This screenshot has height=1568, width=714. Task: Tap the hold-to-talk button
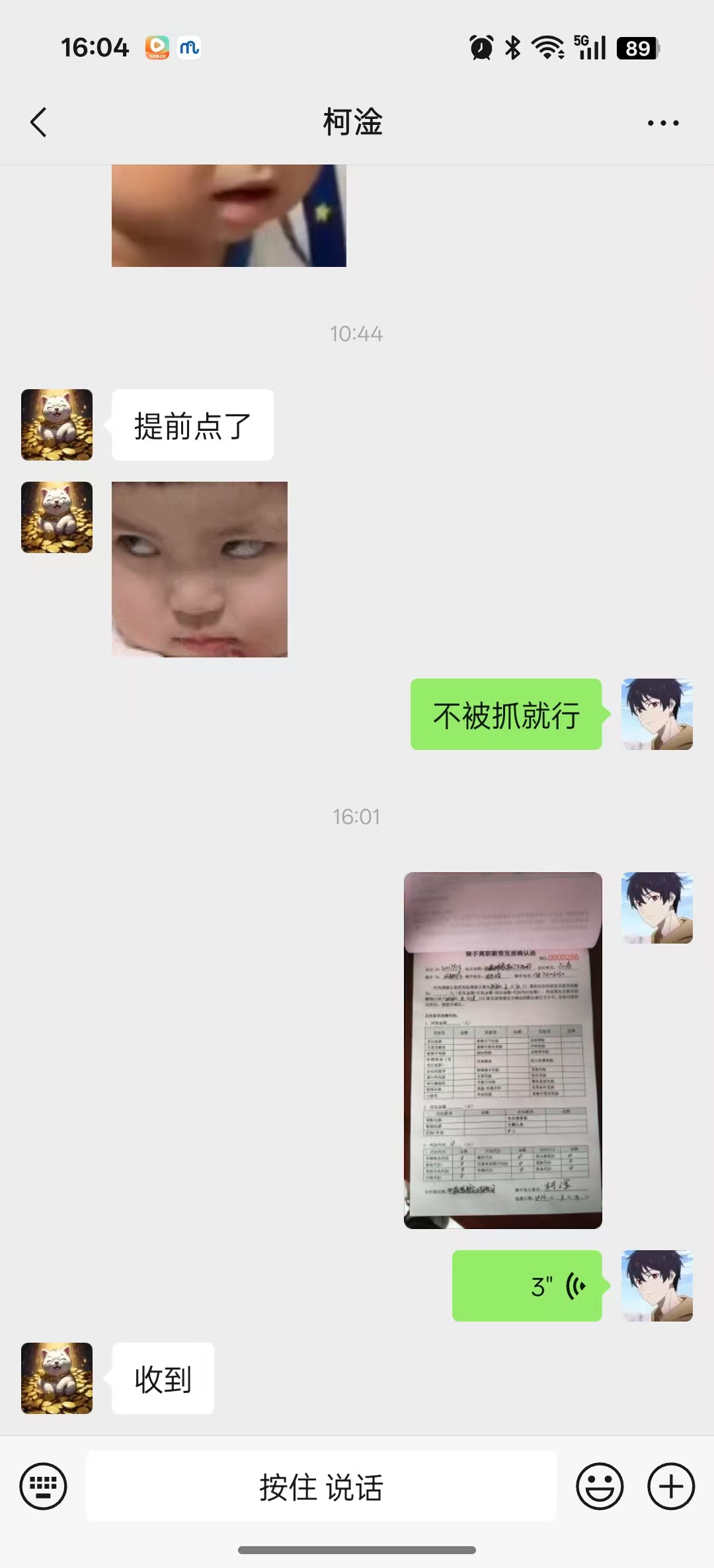tap(321, 1487)
